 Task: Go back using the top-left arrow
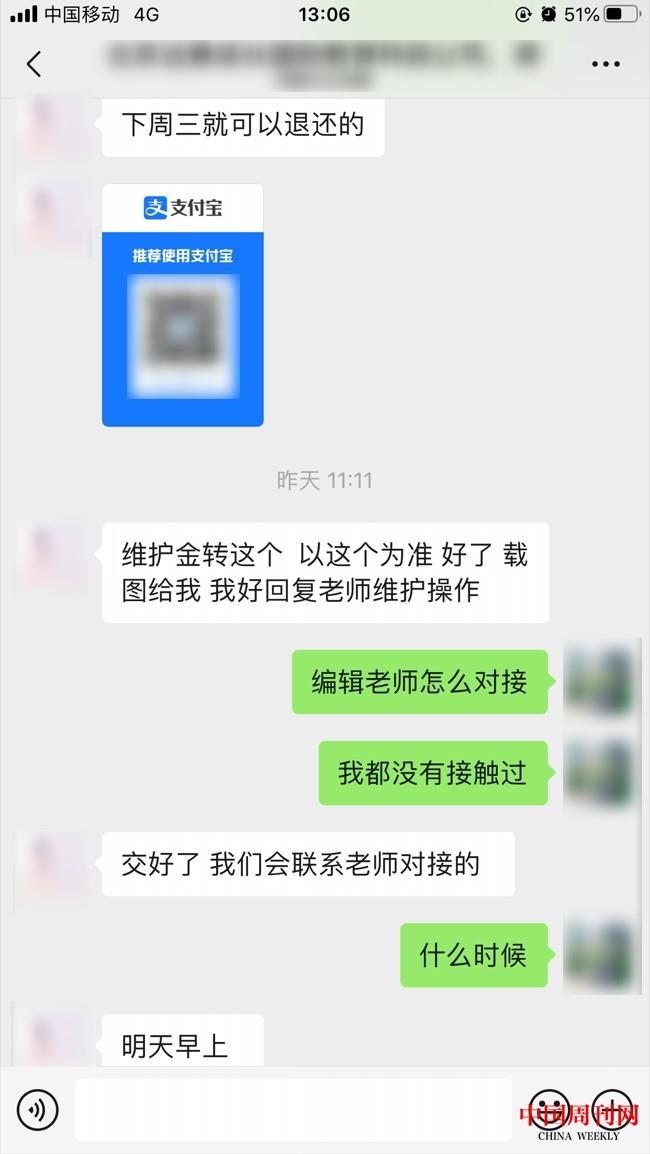(34, 65)
